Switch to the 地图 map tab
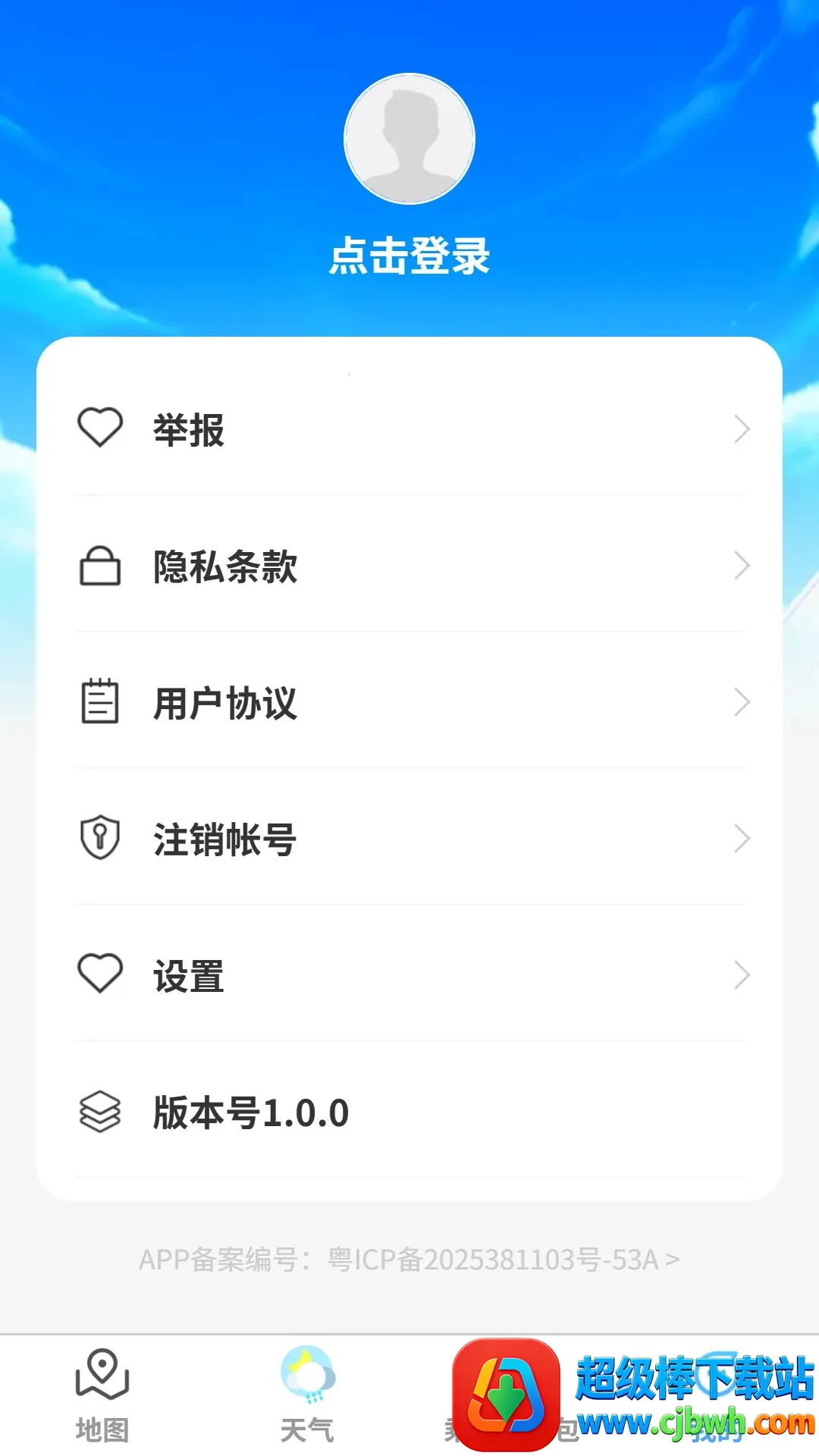819x1456 pixels. 102,1395
